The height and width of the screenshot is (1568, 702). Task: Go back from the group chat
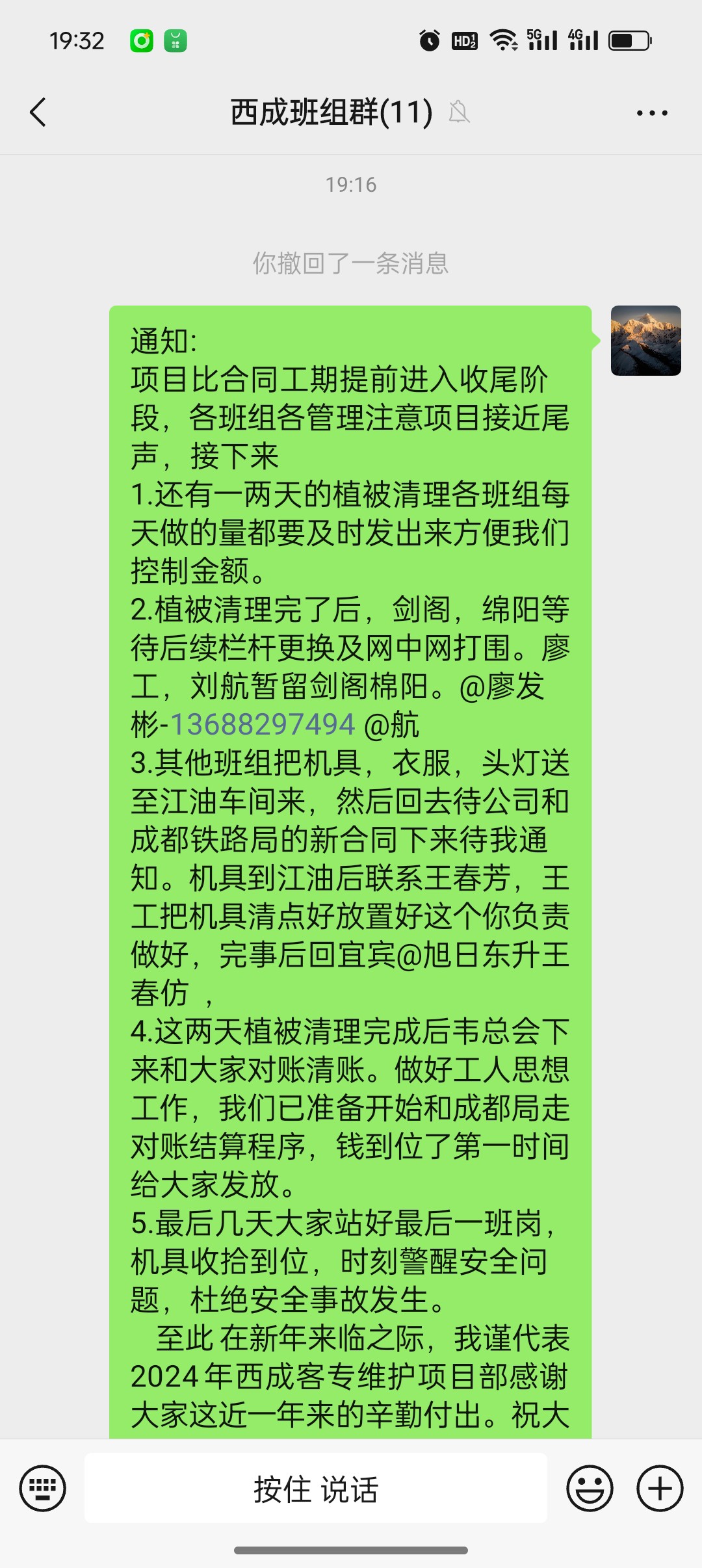coord(38,112)
